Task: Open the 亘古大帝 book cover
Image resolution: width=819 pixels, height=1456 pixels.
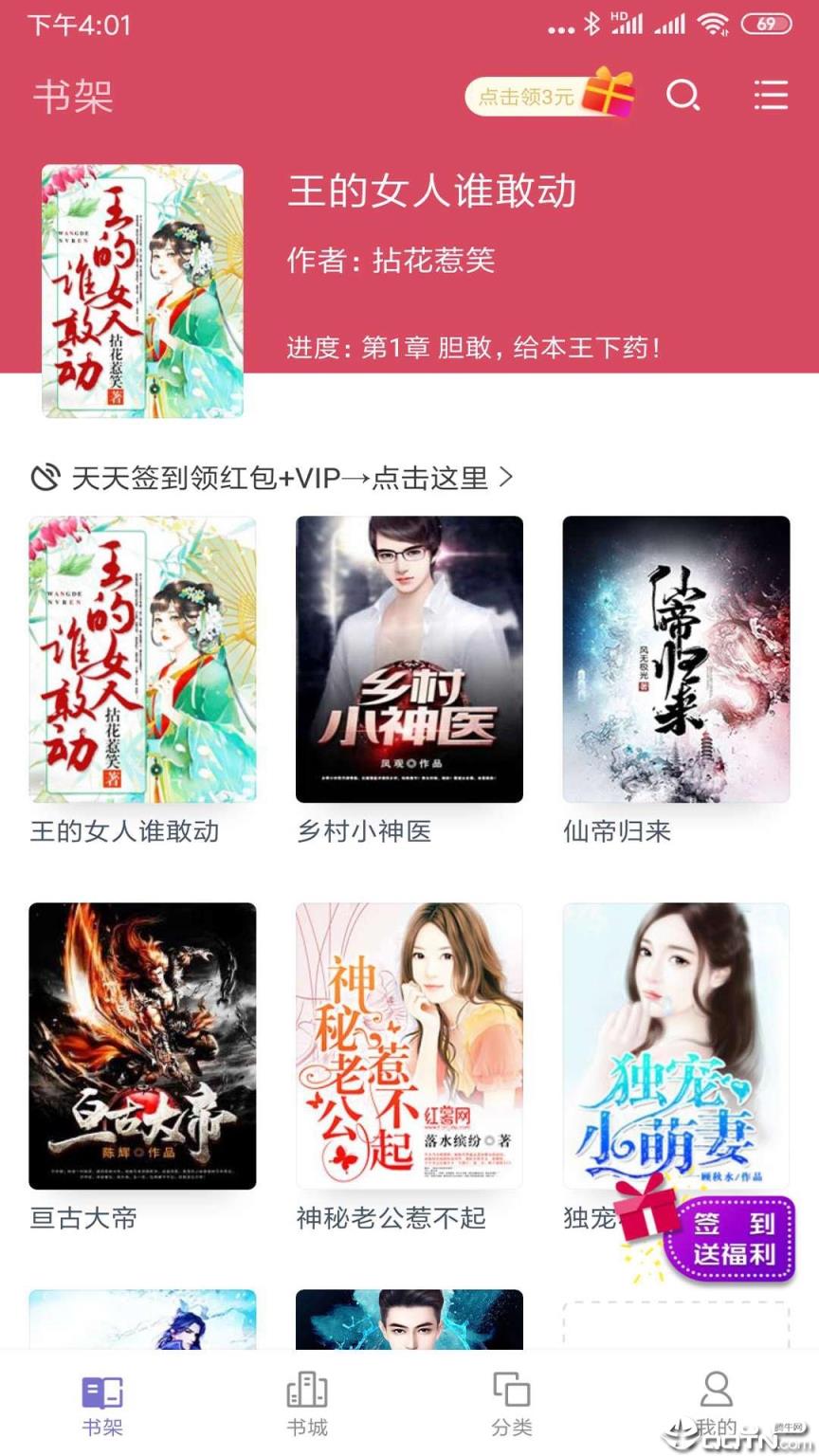Action: point(141,1046)
